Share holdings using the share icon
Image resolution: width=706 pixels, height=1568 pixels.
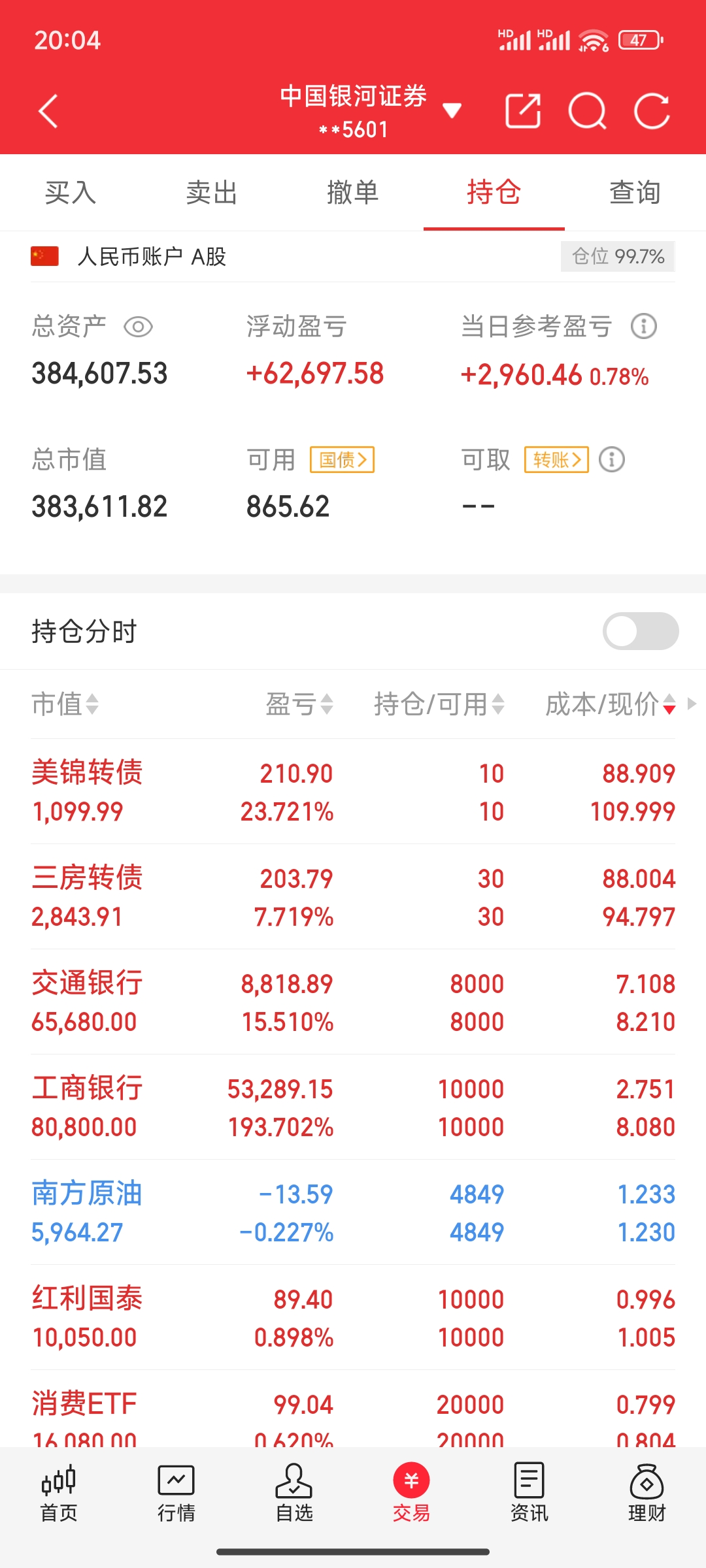coord(523,111)
